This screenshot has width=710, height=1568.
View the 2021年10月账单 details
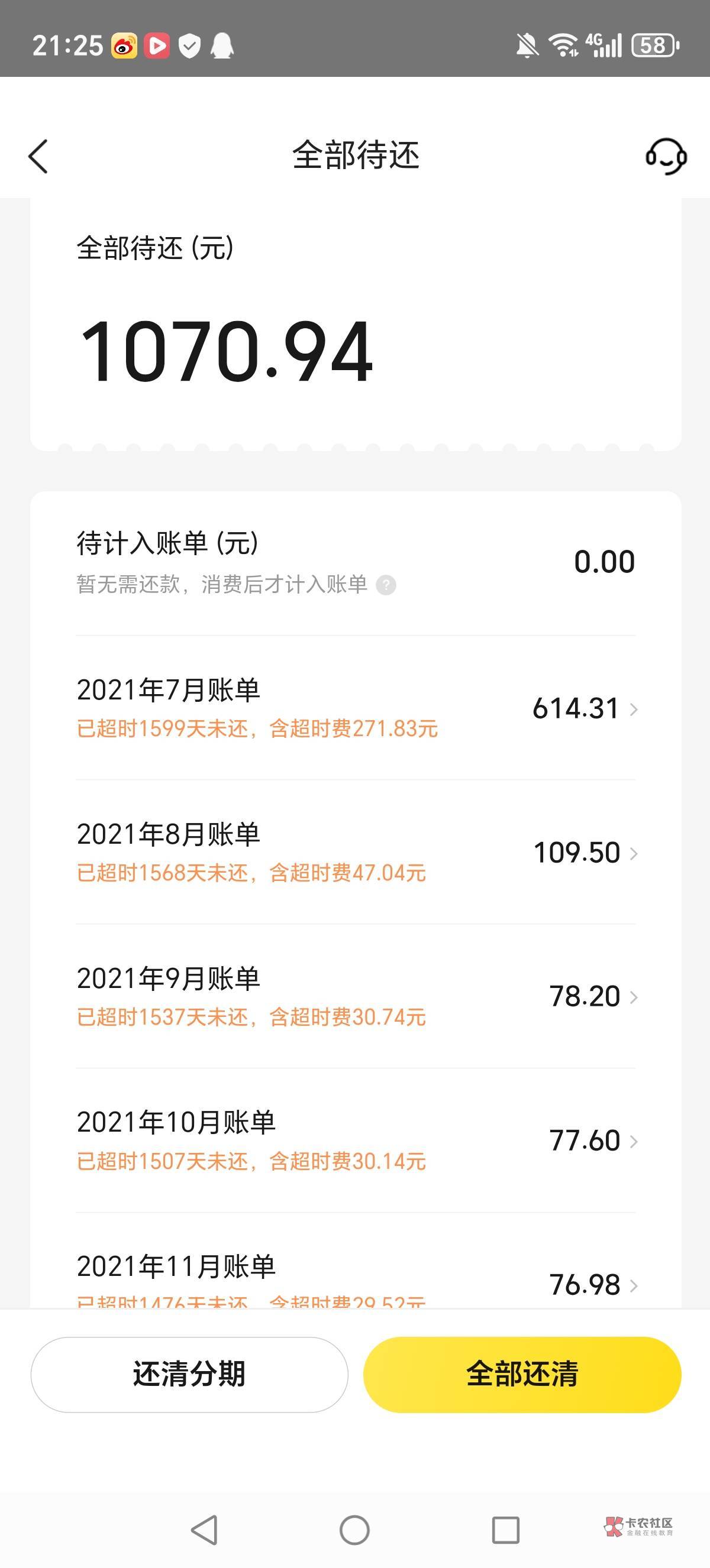[356, 1141]
